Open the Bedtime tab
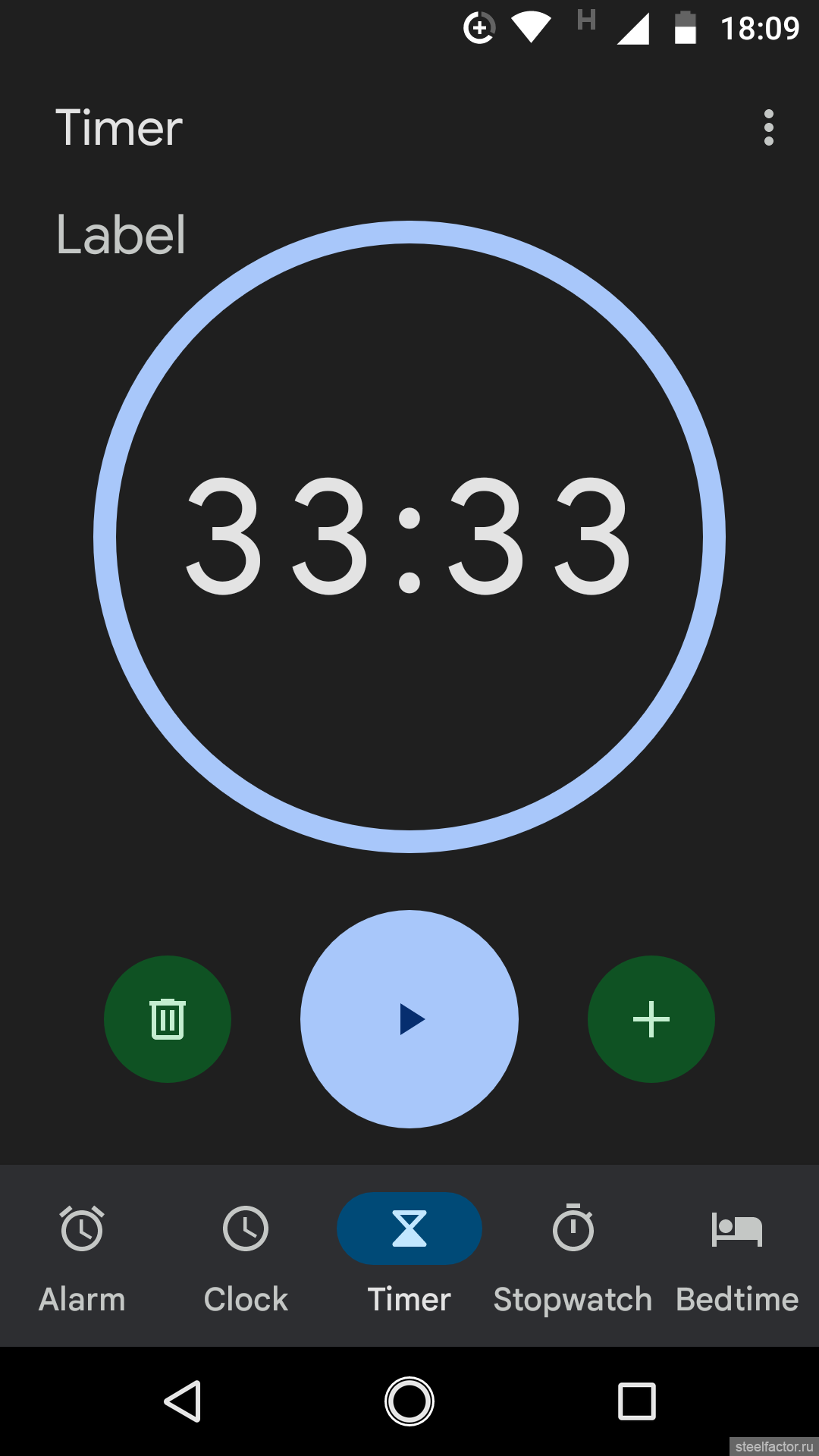 737,1256
